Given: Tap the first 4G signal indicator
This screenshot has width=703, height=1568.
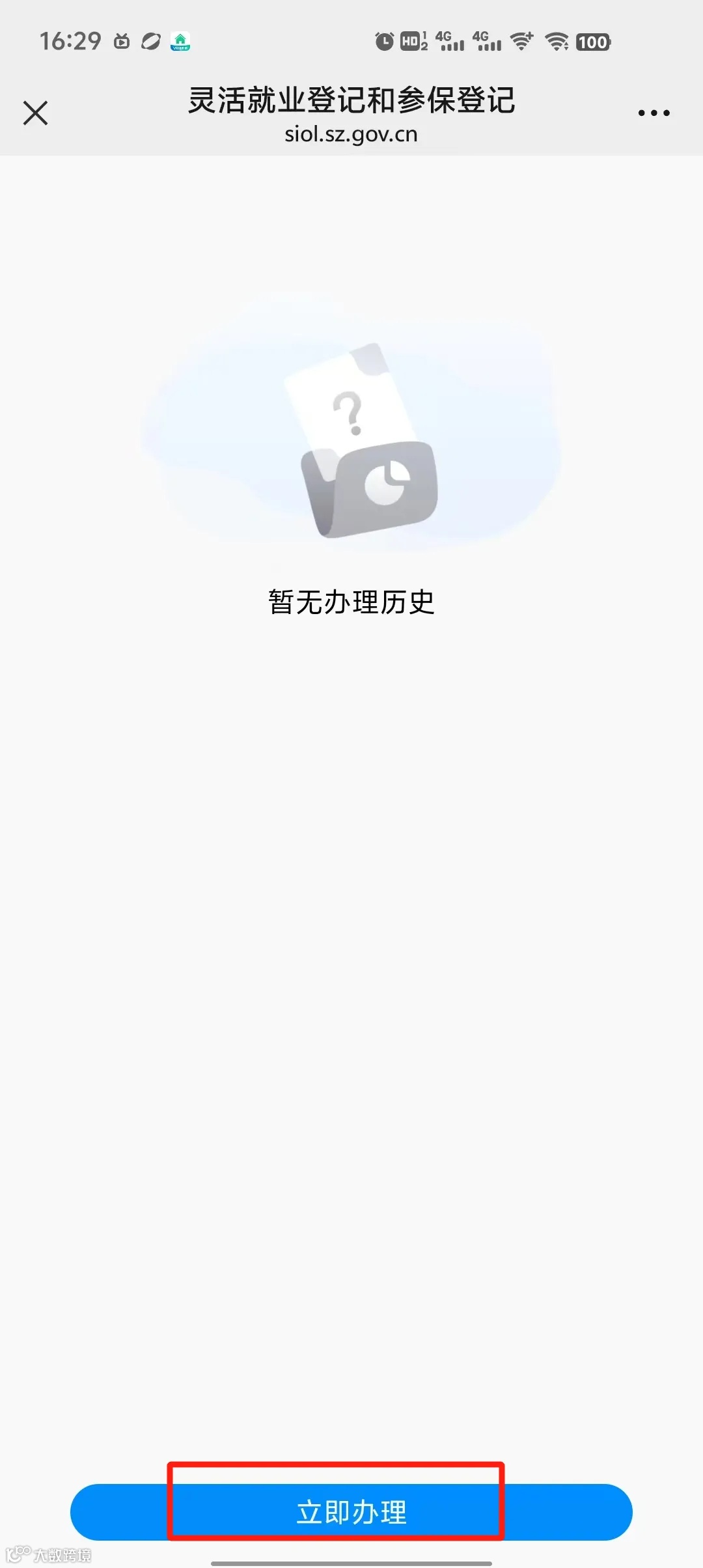Looking at the screenshot, I should 449,41.
